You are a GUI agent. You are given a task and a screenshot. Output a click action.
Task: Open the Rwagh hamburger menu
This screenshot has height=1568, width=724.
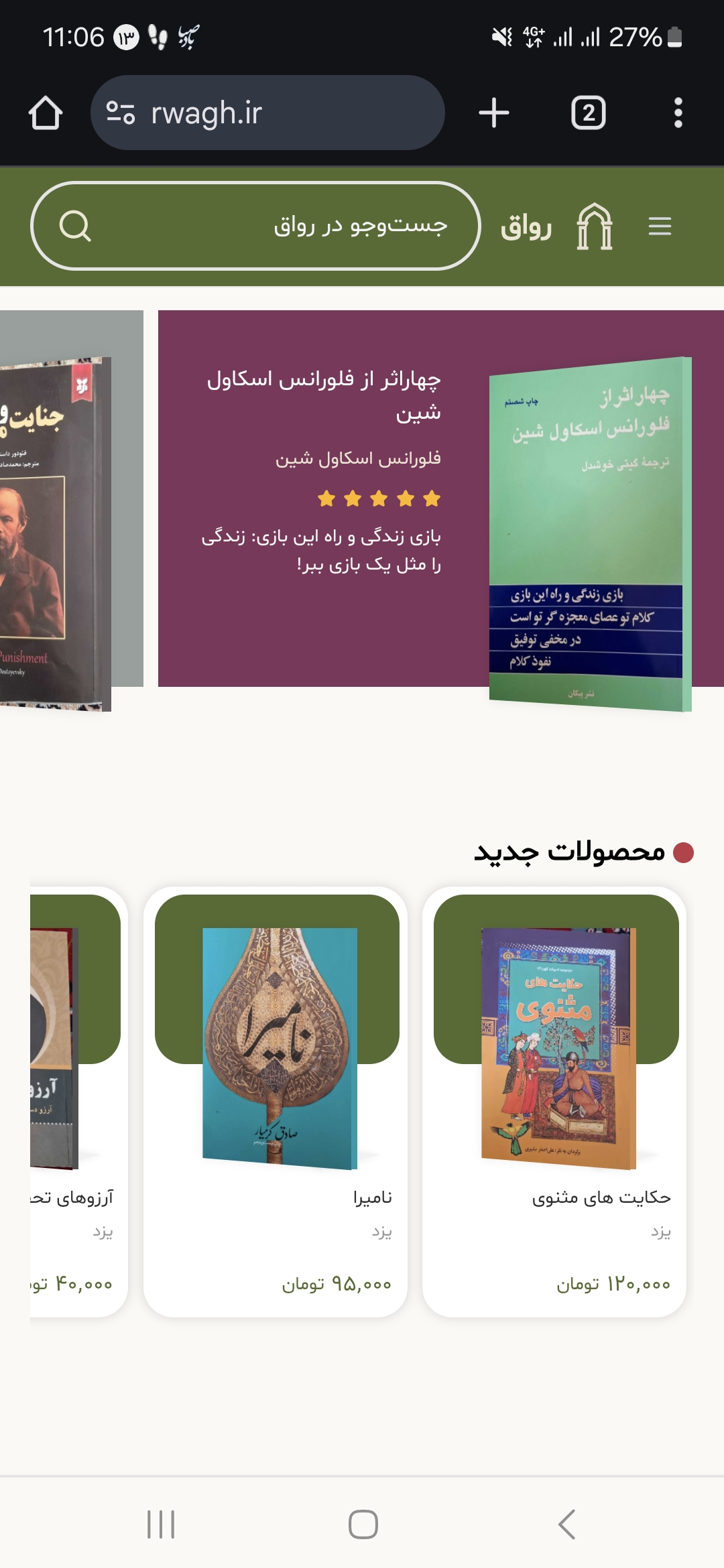[660, 226]
